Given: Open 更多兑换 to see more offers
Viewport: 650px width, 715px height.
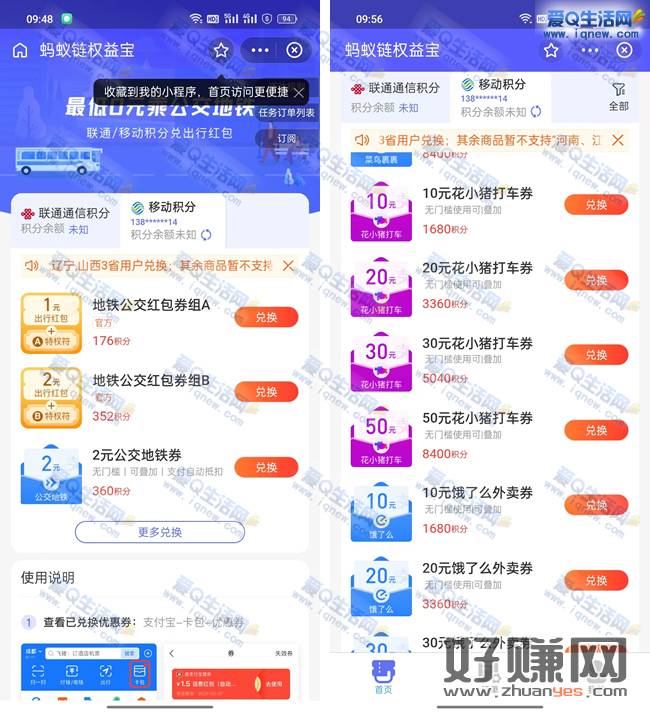Looking at the screenshot, I should click(160, 532).
